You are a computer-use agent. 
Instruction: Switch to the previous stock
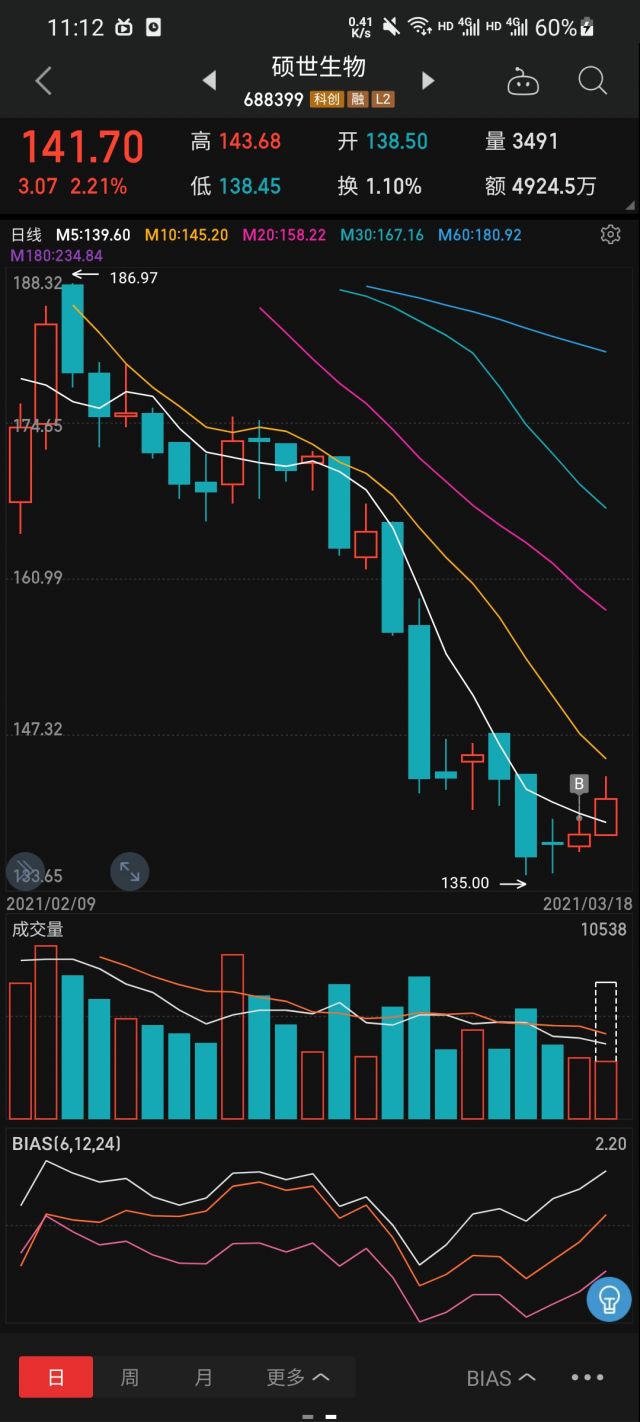[x=209, y=81]
